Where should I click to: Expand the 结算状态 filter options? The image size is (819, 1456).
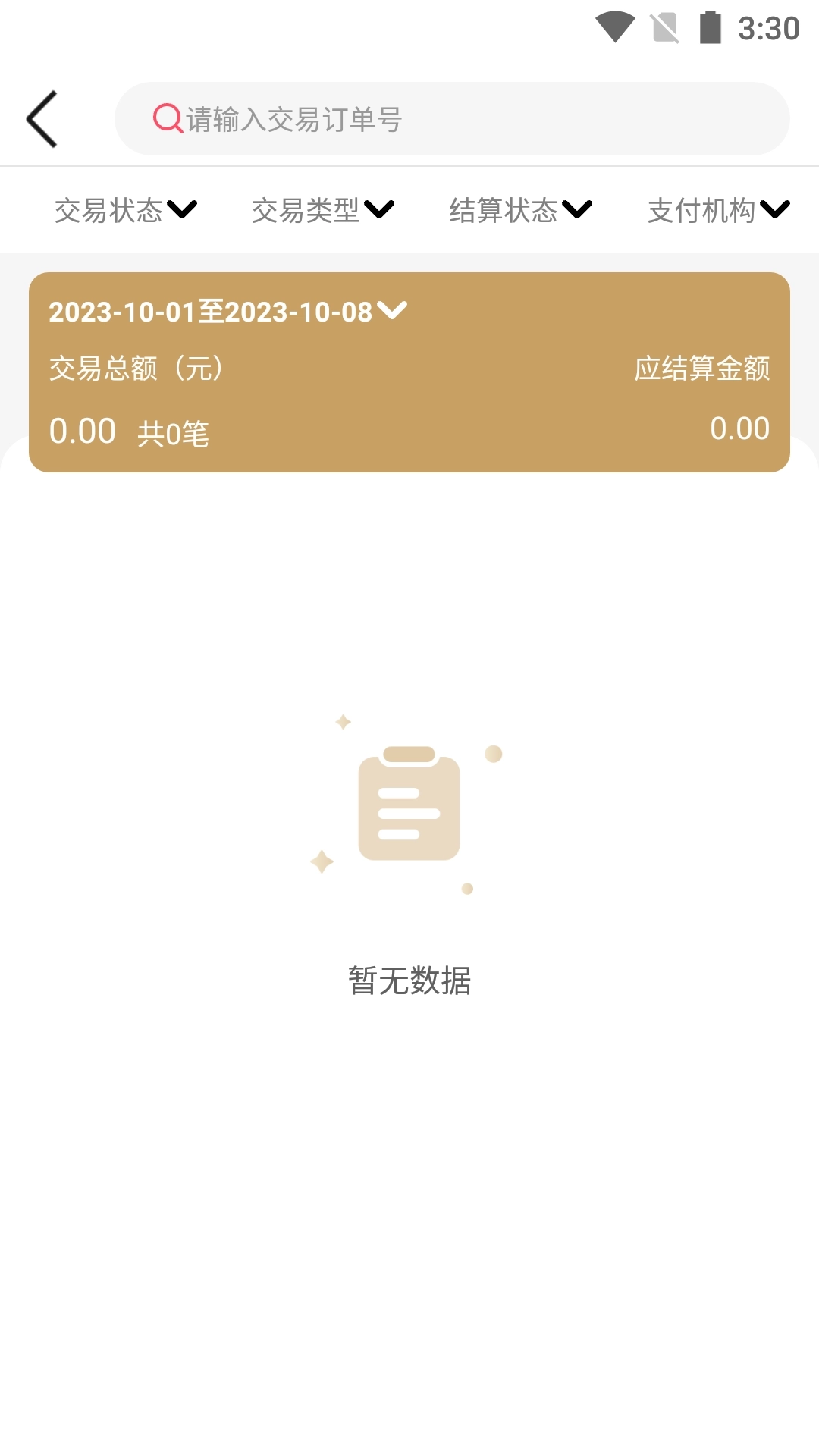tap(519, 210)
